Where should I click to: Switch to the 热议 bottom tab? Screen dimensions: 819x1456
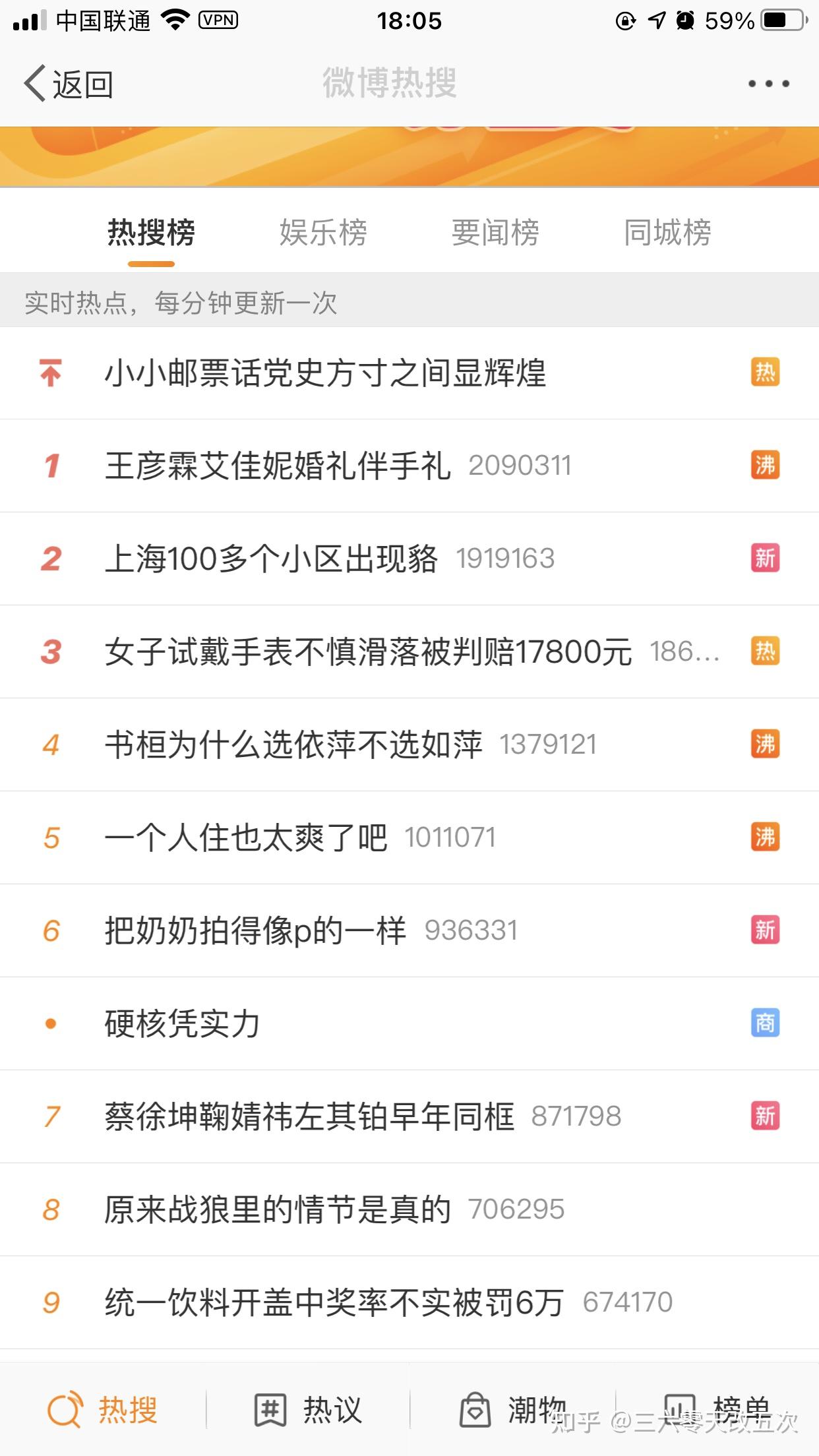pos(308,1410)
